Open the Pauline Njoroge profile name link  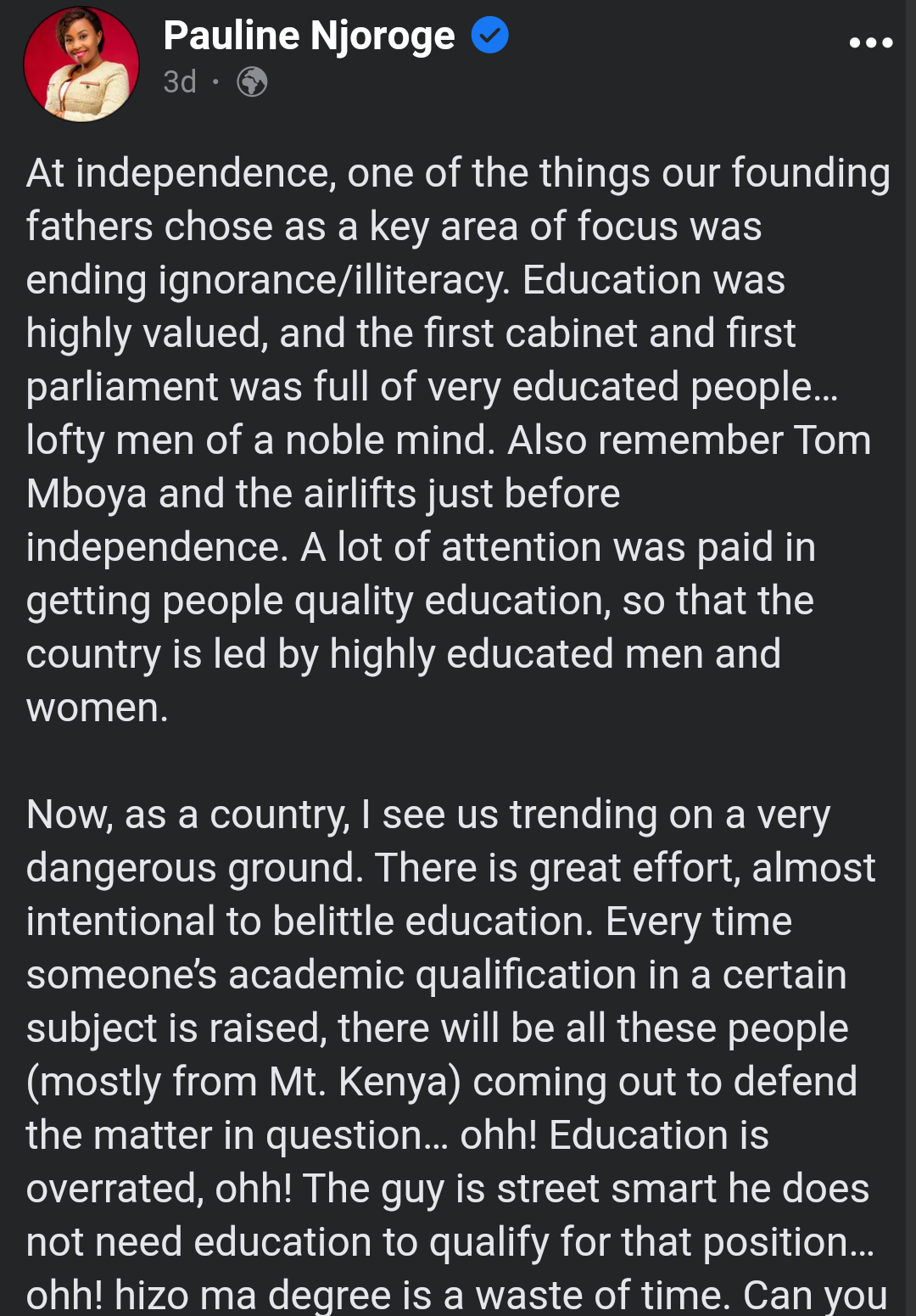(x=309, y=36)
